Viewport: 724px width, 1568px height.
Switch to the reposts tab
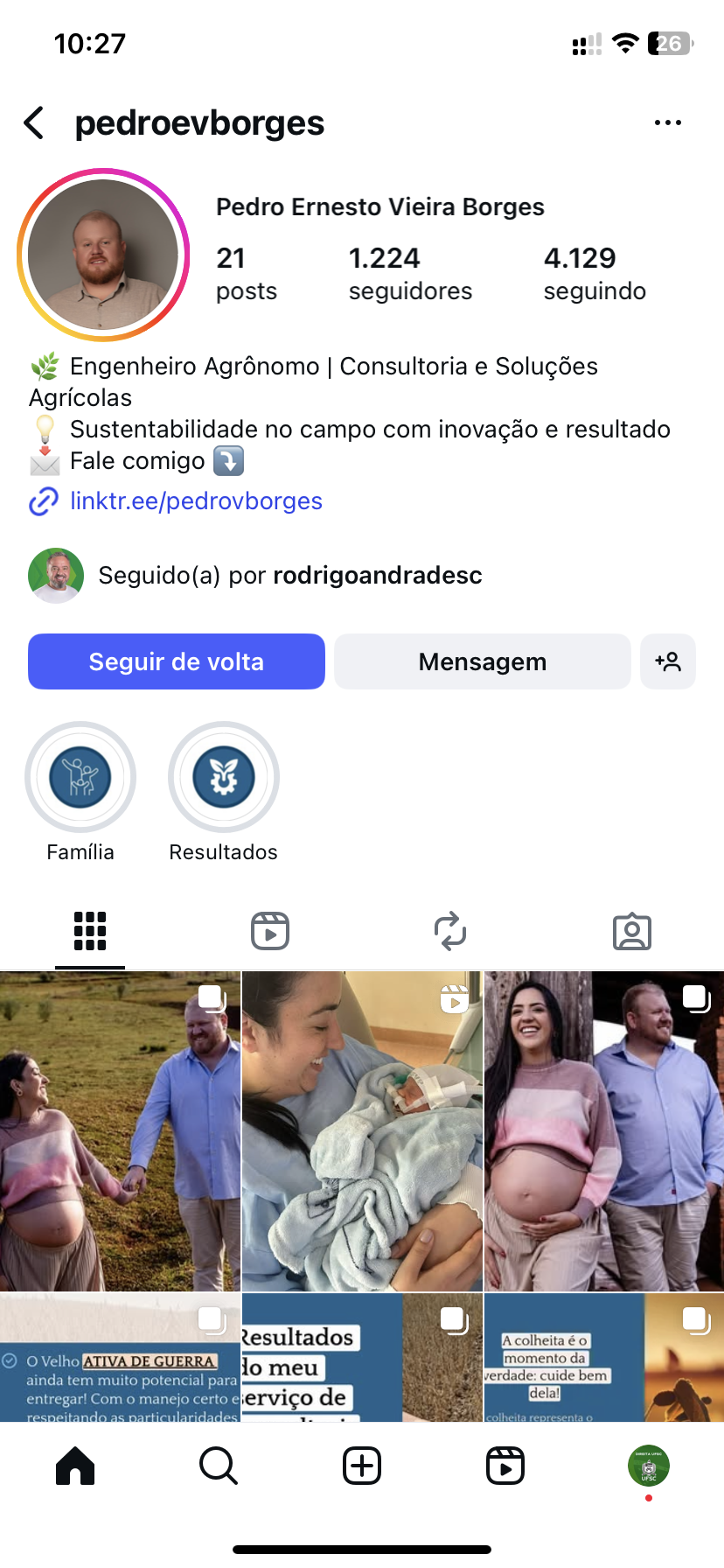click(x=450, y=931)
